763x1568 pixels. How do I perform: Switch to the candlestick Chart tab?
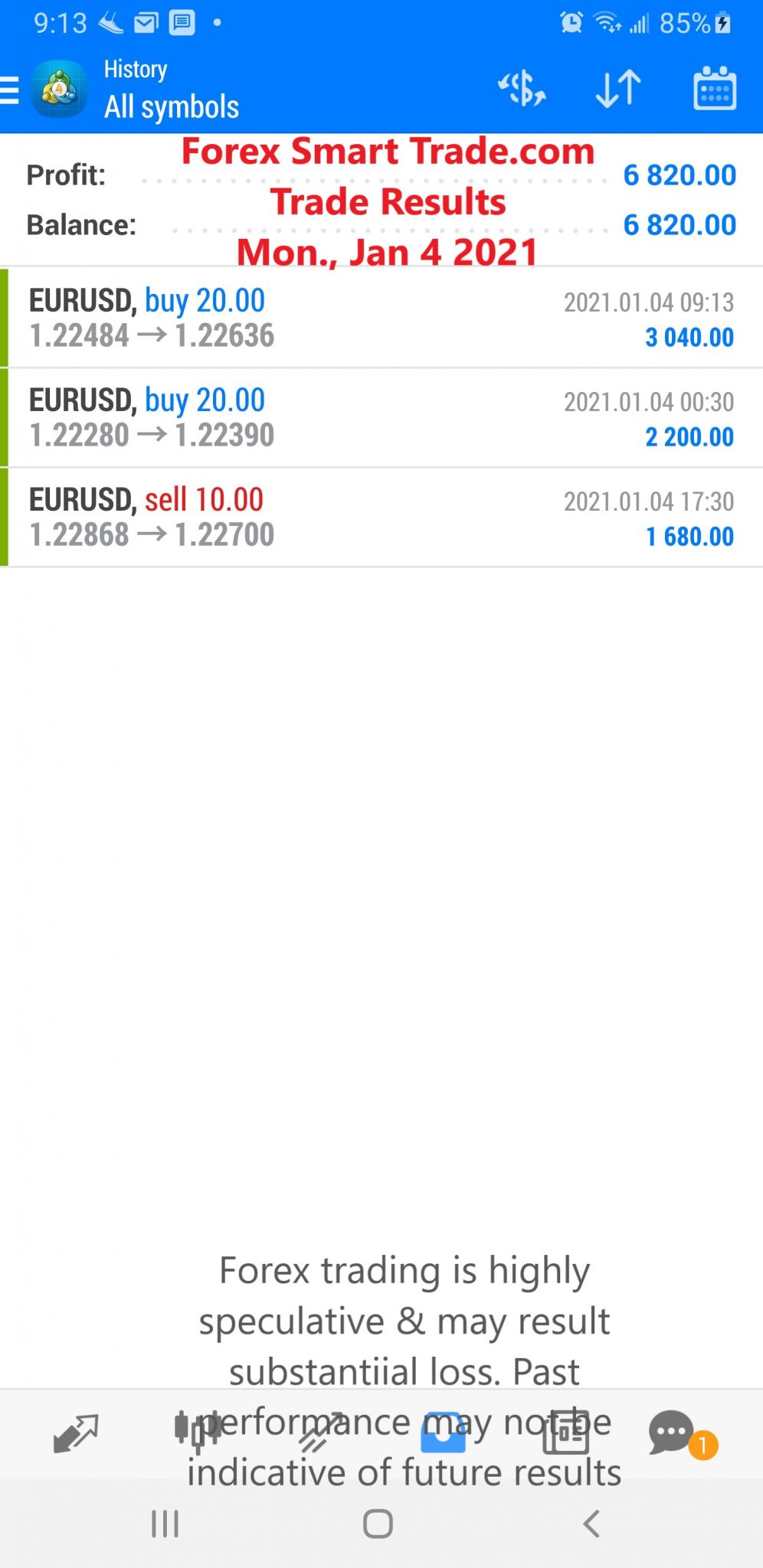(x=196, y=1432)
